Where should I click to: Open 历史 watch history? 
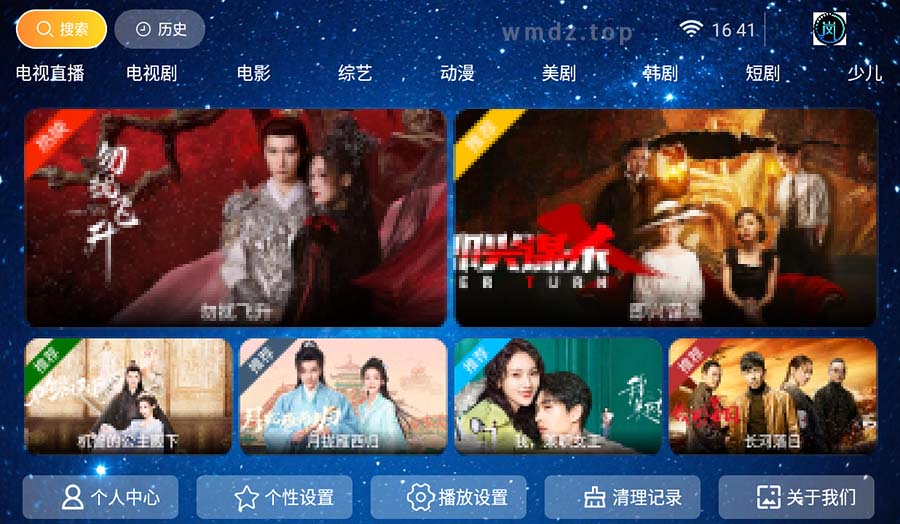point(160,29)
